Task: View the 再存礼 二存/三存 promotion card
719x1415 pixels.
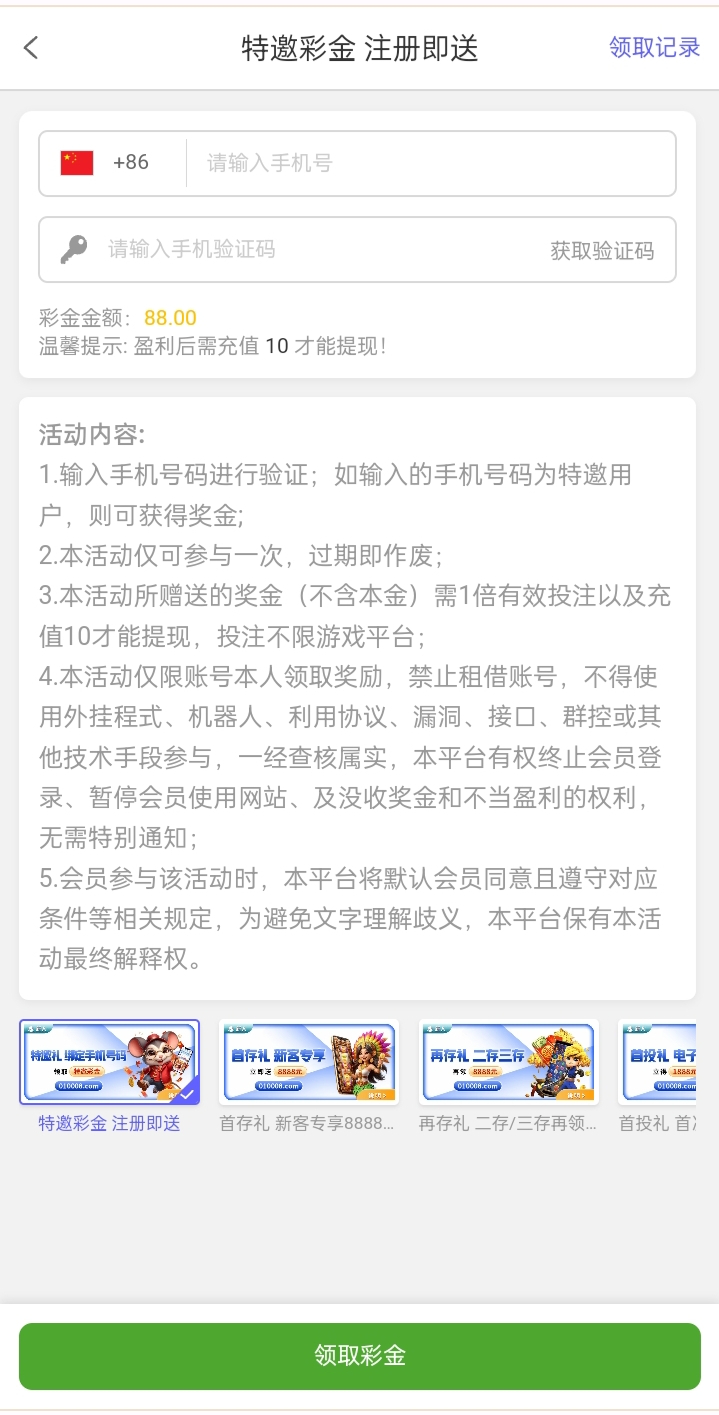Action: click(x=508, y=1062)
